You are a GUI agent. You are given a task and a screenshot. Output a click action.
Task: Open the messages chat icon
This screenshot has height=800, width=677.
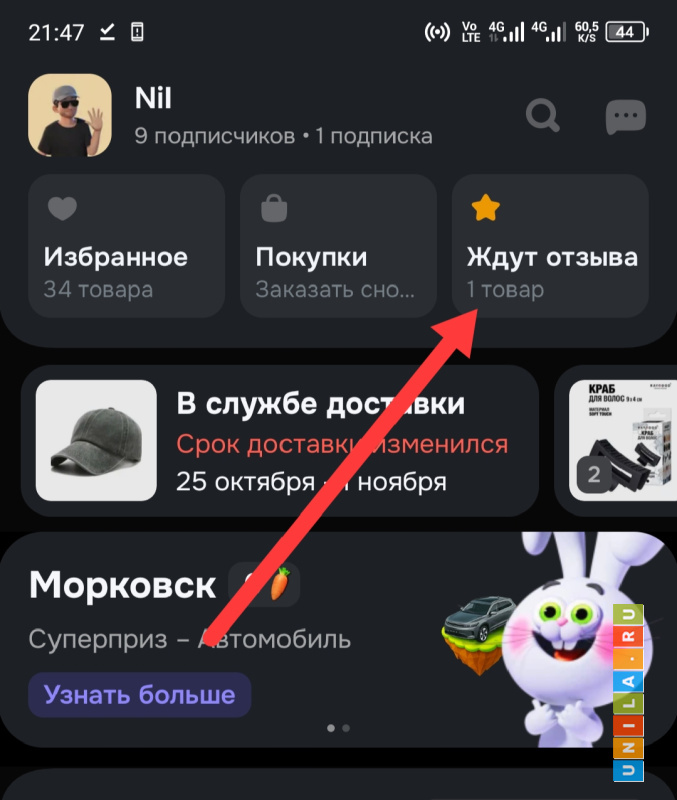[x=626, y=118]
